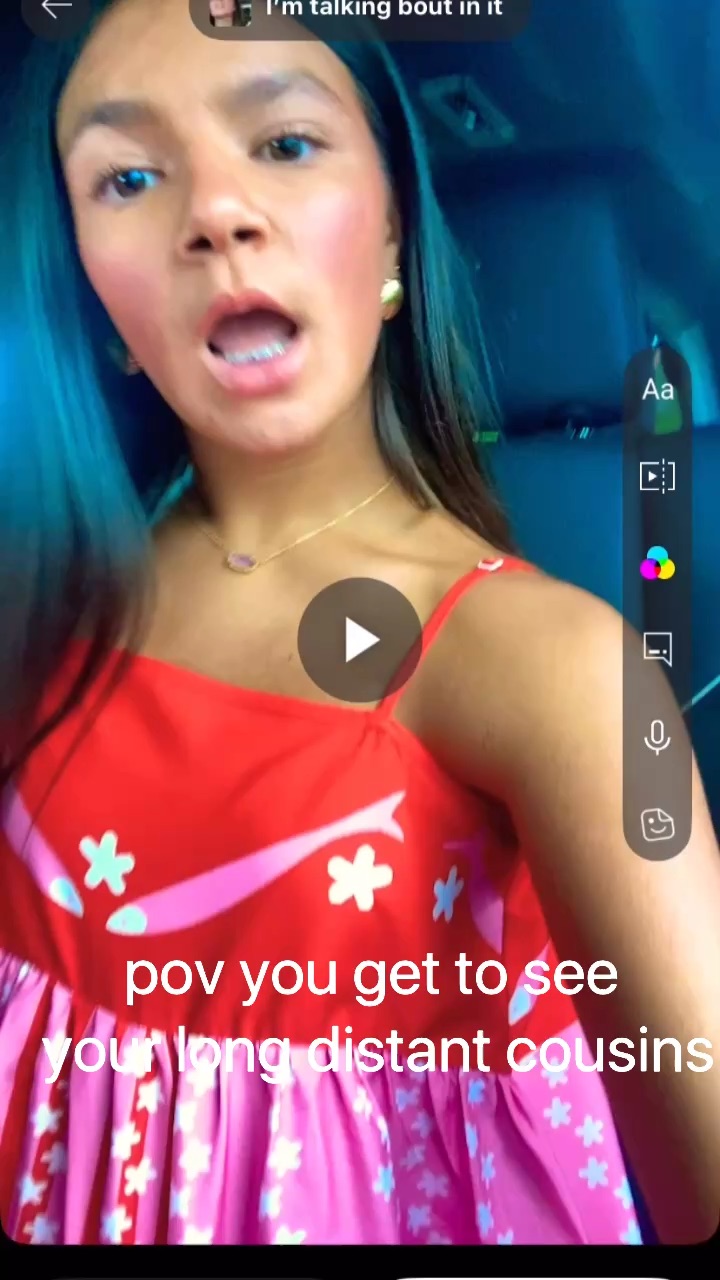Viewport: 720px width, 1280px height.
Task: Open the 'I'm talking bout in it' sound
Action: click(x=360, y=12)
